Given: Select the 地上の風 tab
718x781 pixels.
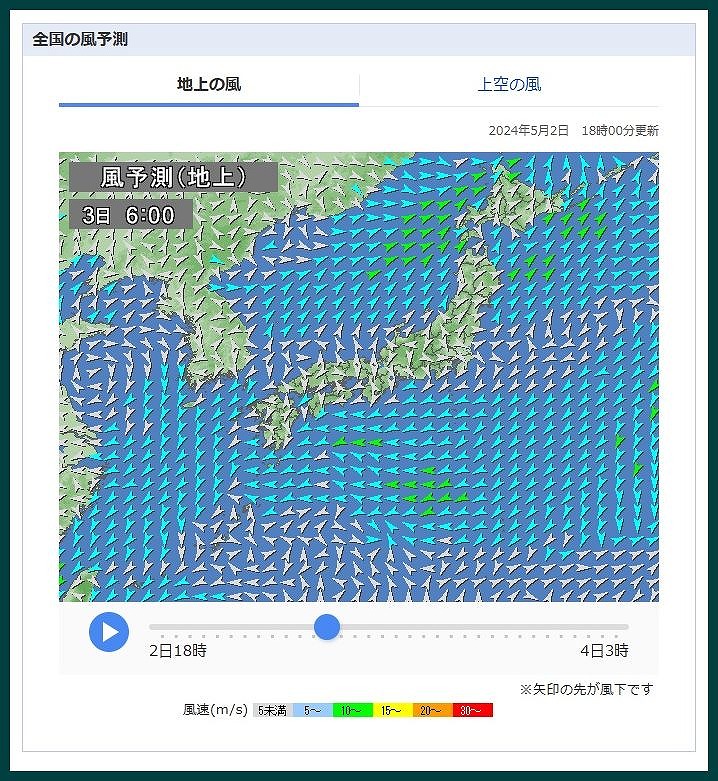Looking at the screenshot, I should pyautogui.click(x=209, y=84).
